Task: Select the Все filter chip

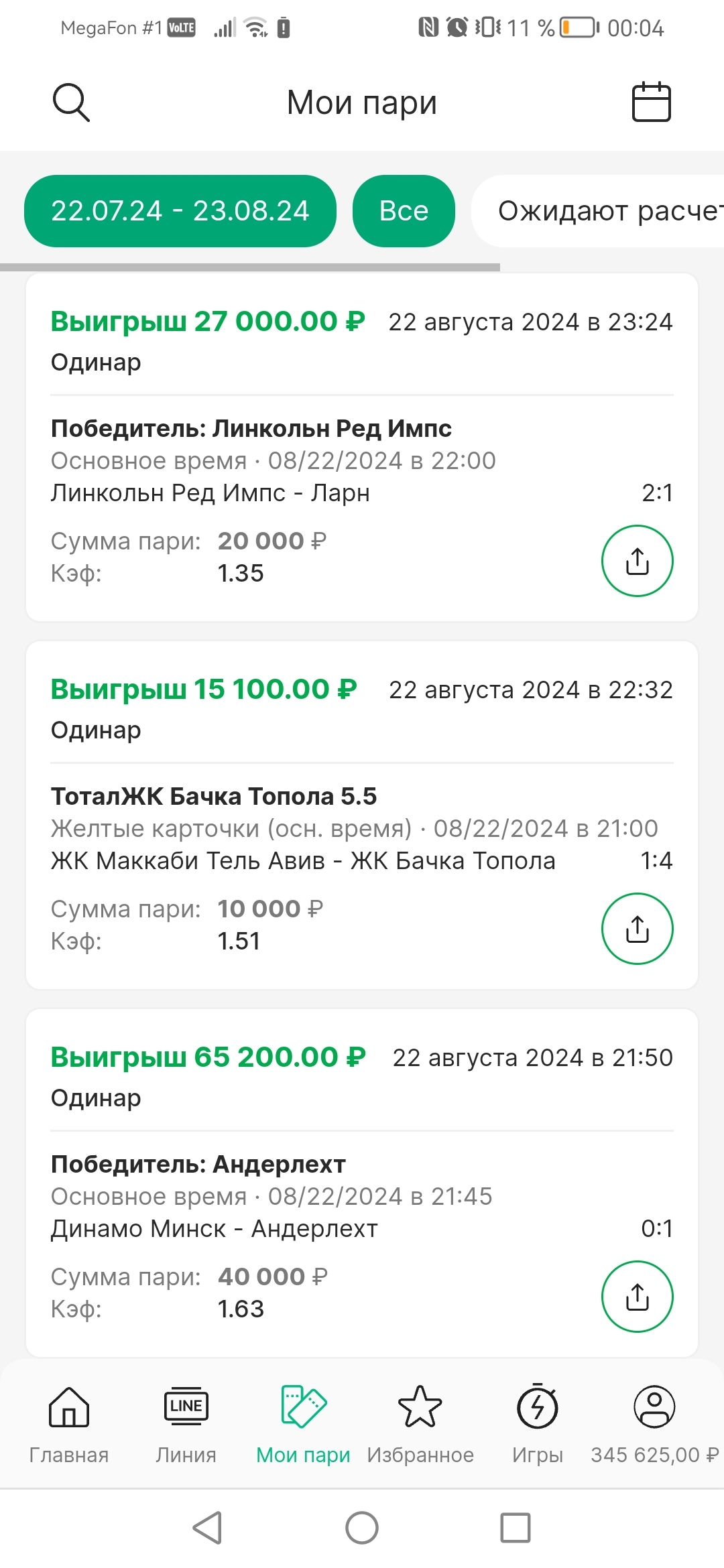Action: click(404, 211)
